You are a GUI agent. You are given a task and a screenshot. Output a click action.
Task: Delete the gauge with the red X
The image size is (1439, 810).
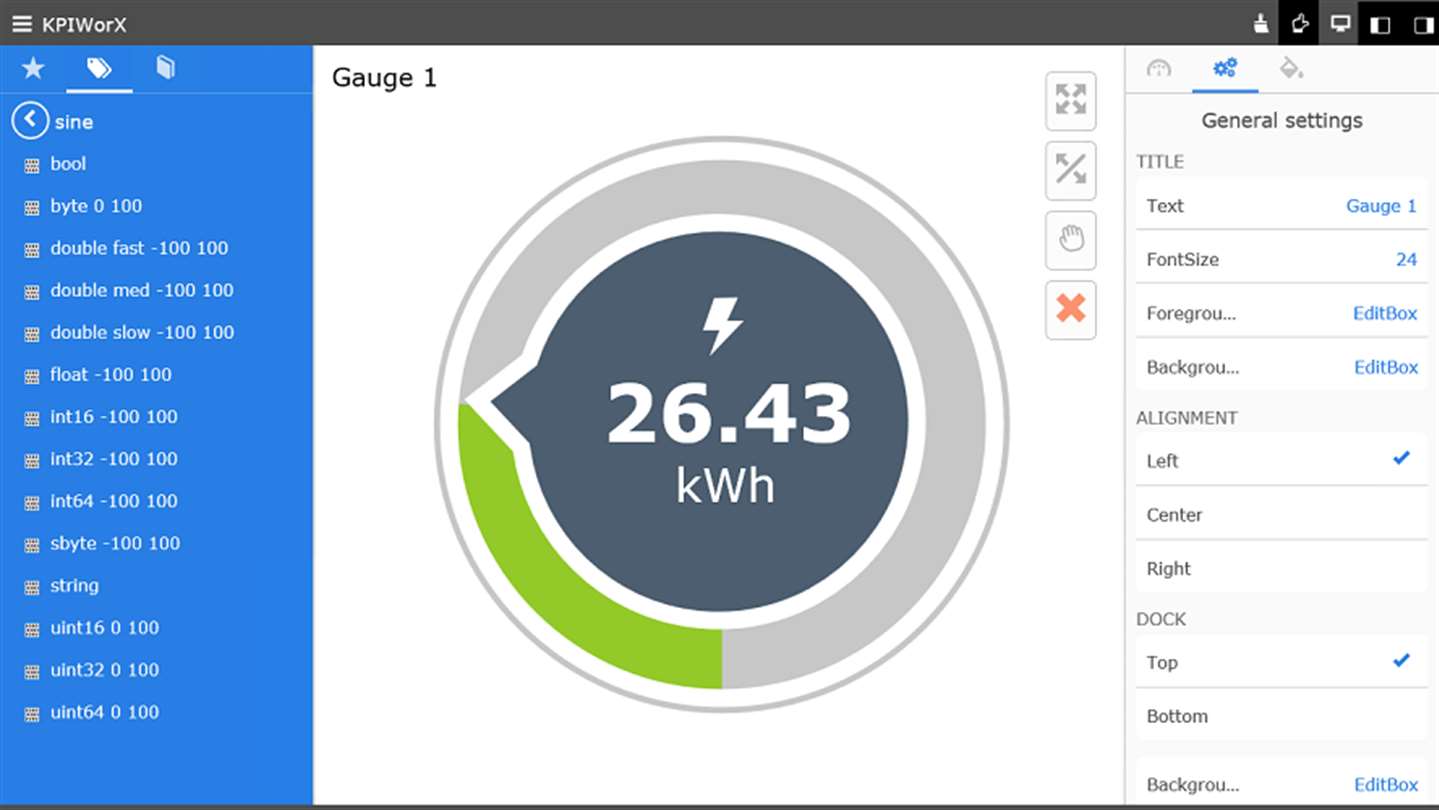pyautogui.click(x=1070, y=309)
